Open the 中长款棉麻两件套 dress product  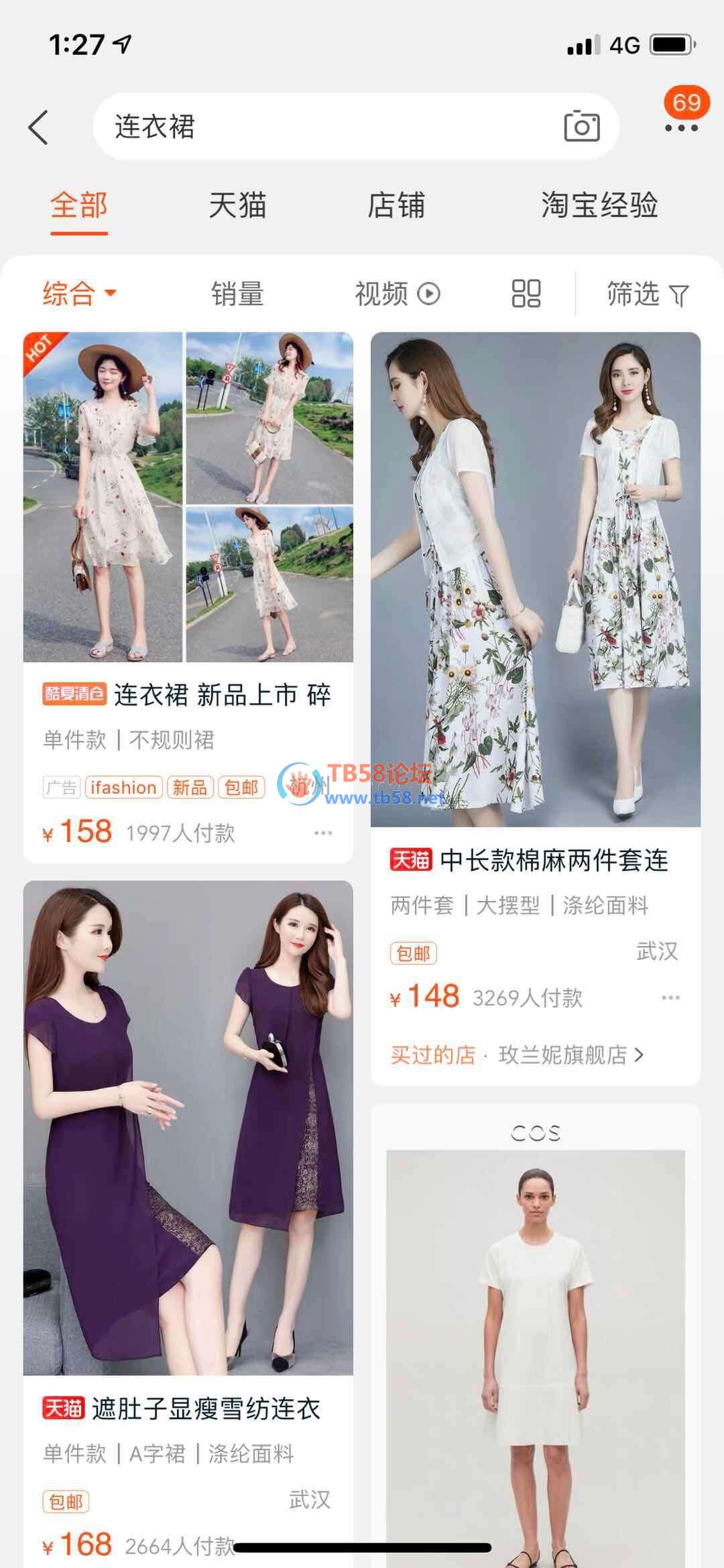tap(535, 580)
